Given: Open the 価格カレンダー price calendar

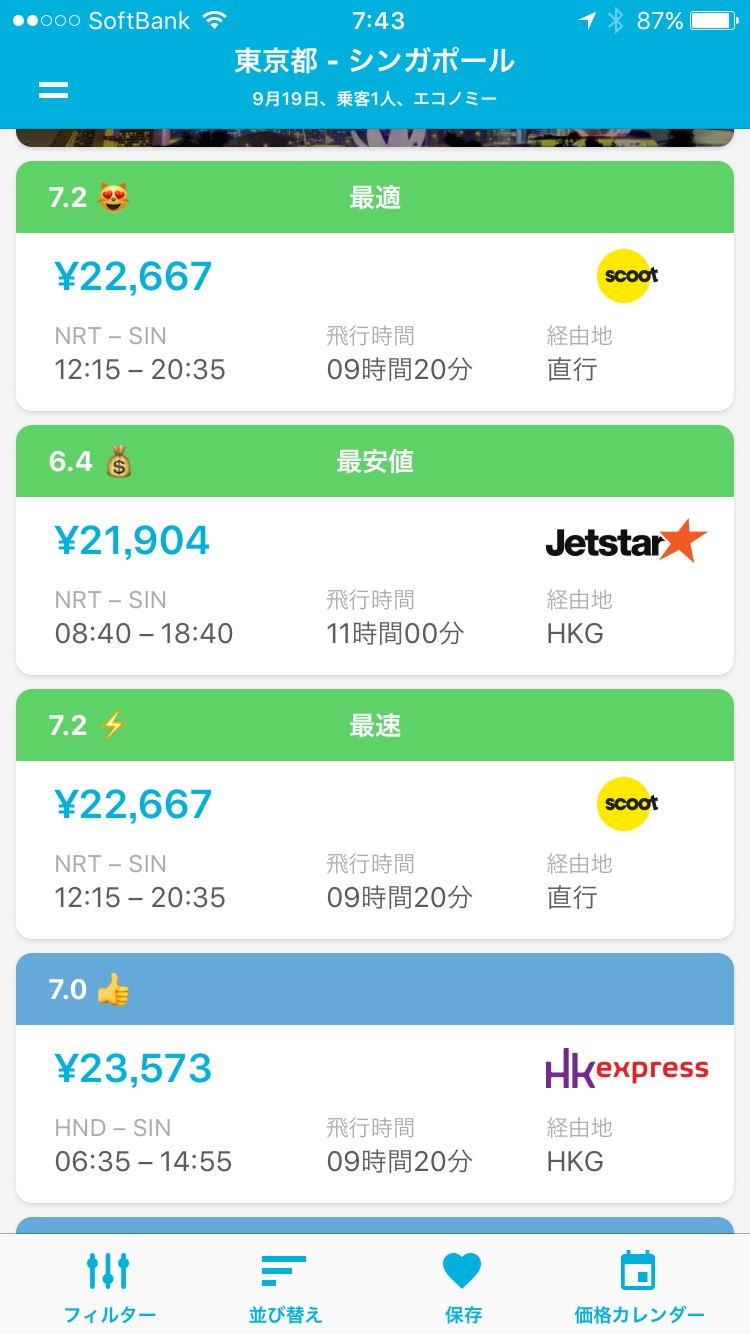Looking at the screenshot, I should pyautogui.click(x=639, y=1286).
